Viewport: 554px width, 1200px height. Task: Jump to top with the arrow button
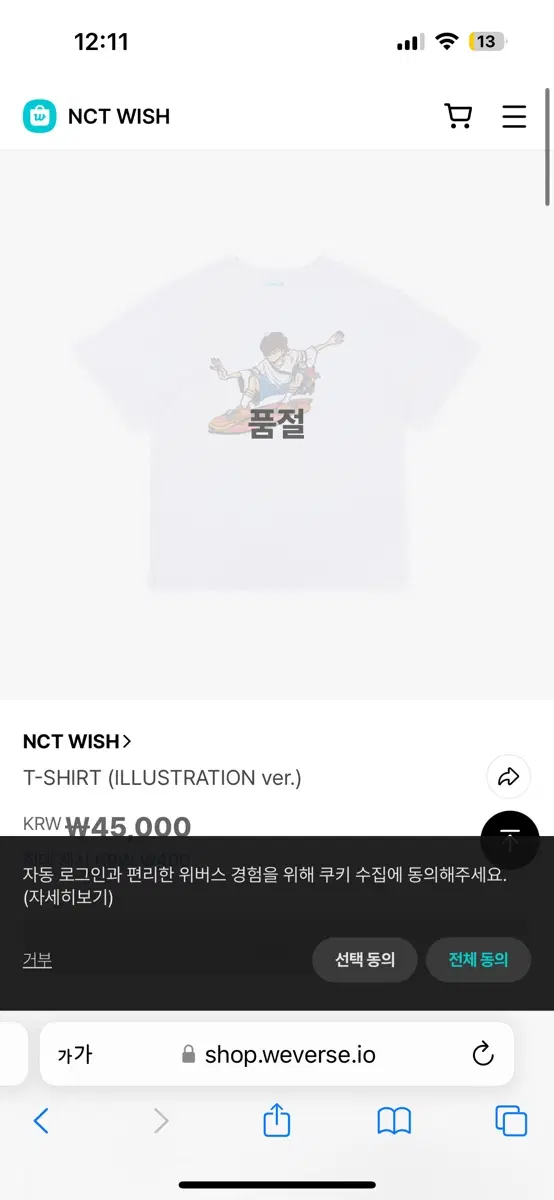(x=510, y=840)
